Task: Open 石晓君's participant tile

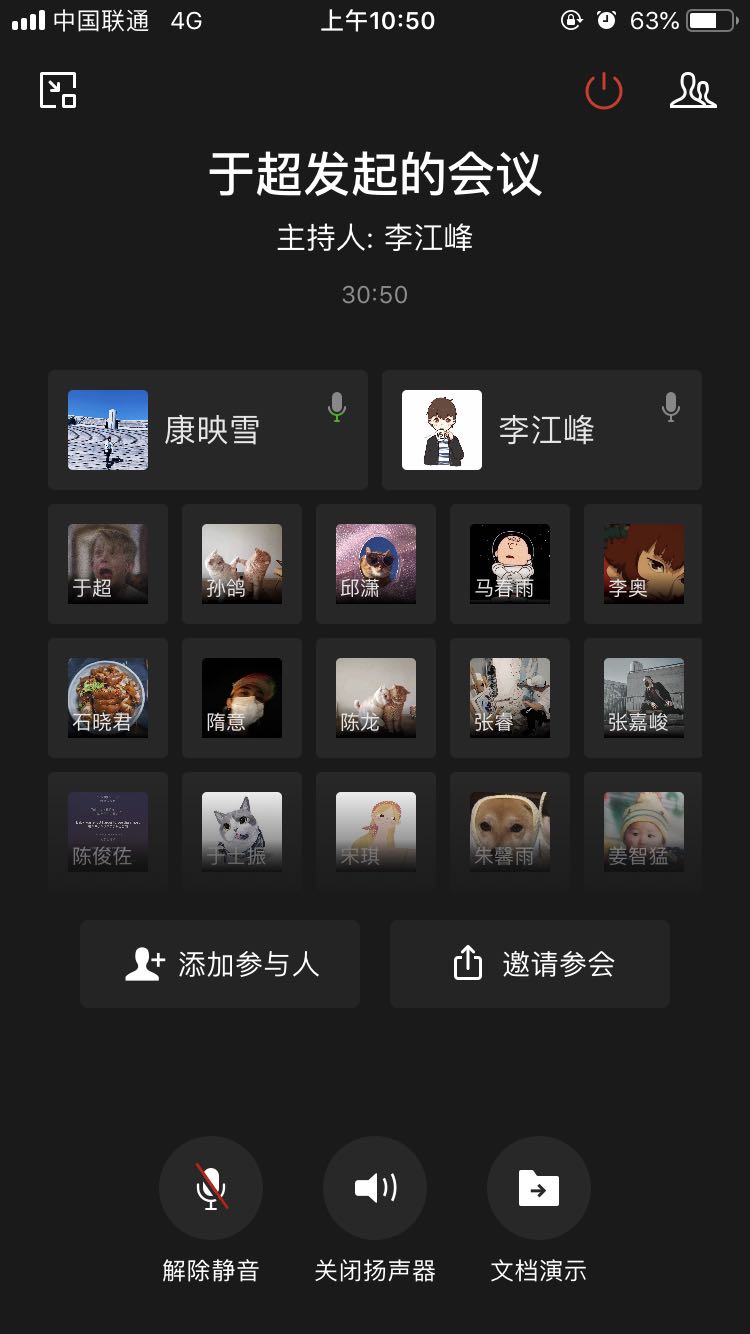Action: pos(108,698)
